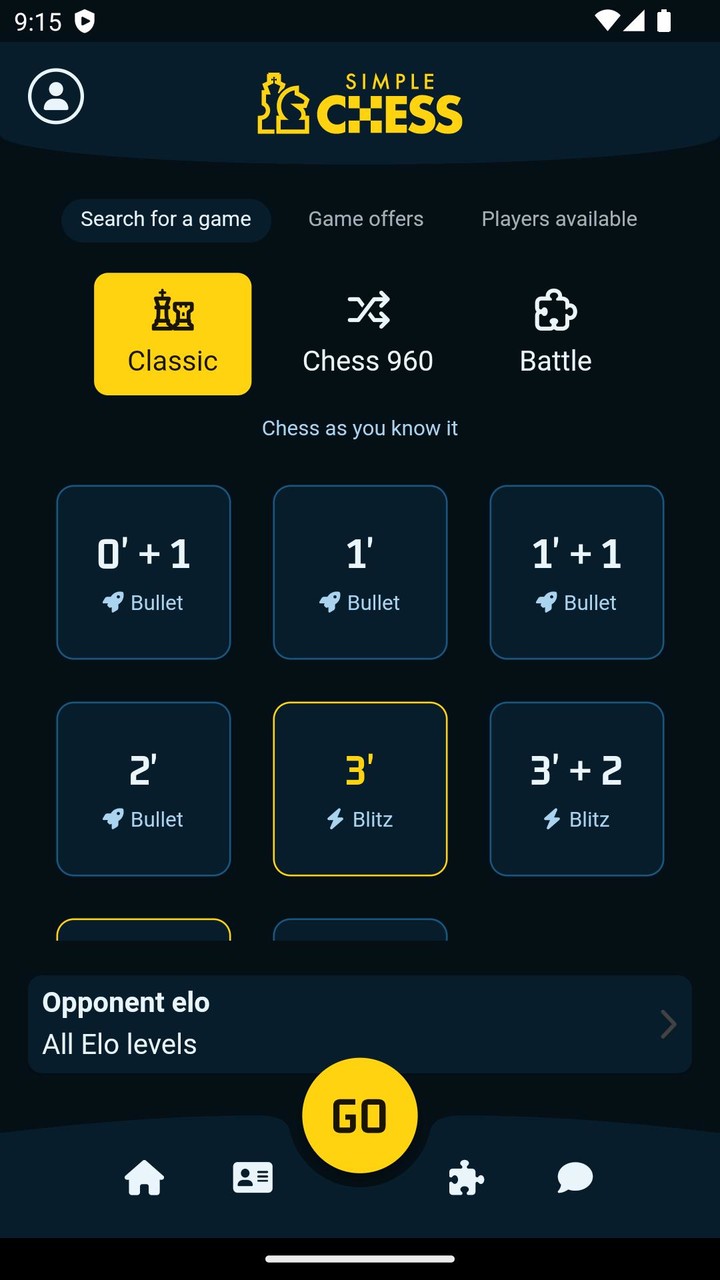
Task: Open your user profile avatar
Action: click(56, 96)
